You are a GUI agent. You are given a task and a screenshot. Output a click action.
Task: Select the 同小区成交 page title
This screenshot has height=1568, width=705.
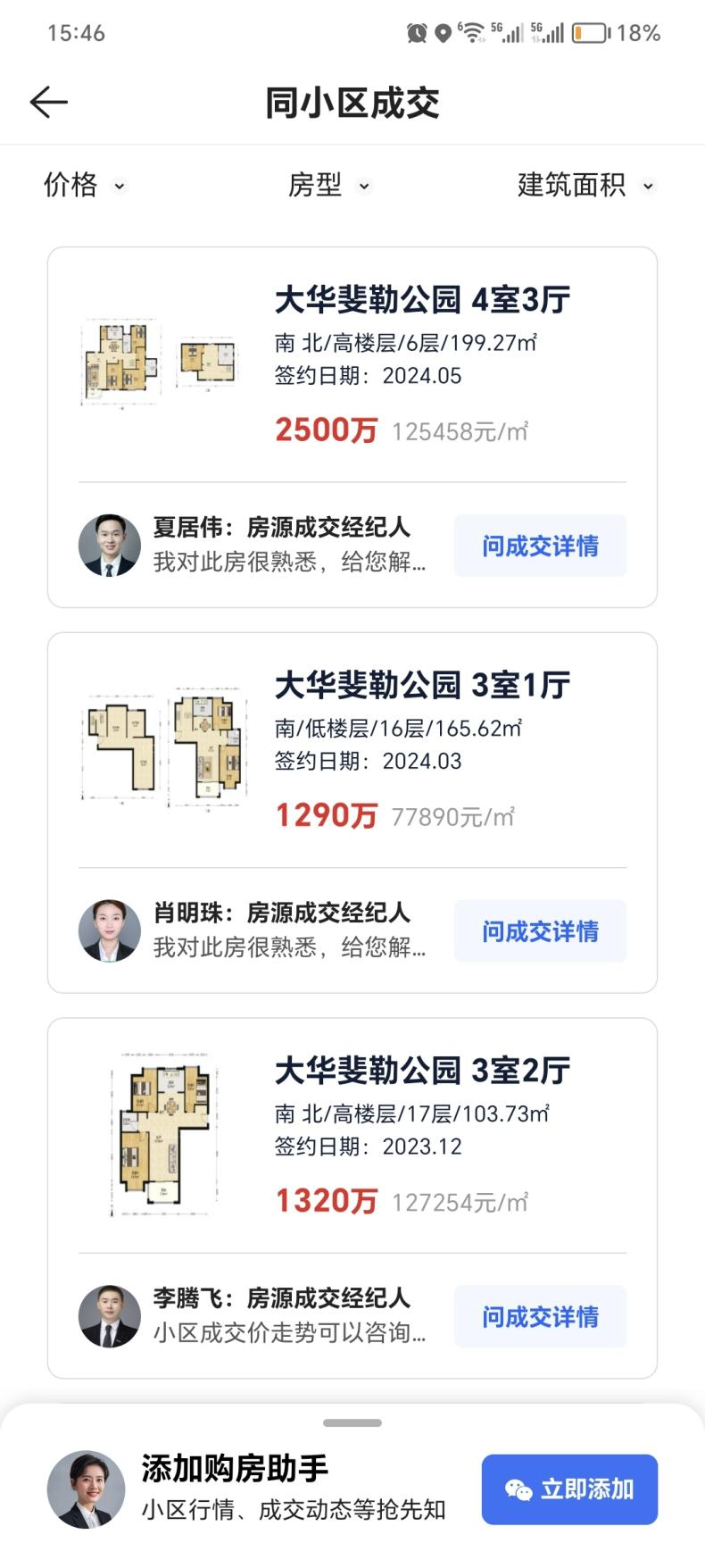(x=352, y=102)
